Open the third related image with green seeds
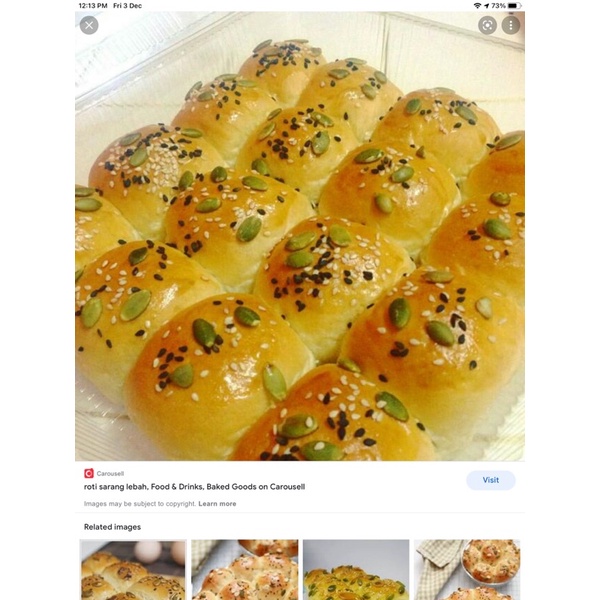This screenshot has height=600, width=600. [x=355, y=570]
